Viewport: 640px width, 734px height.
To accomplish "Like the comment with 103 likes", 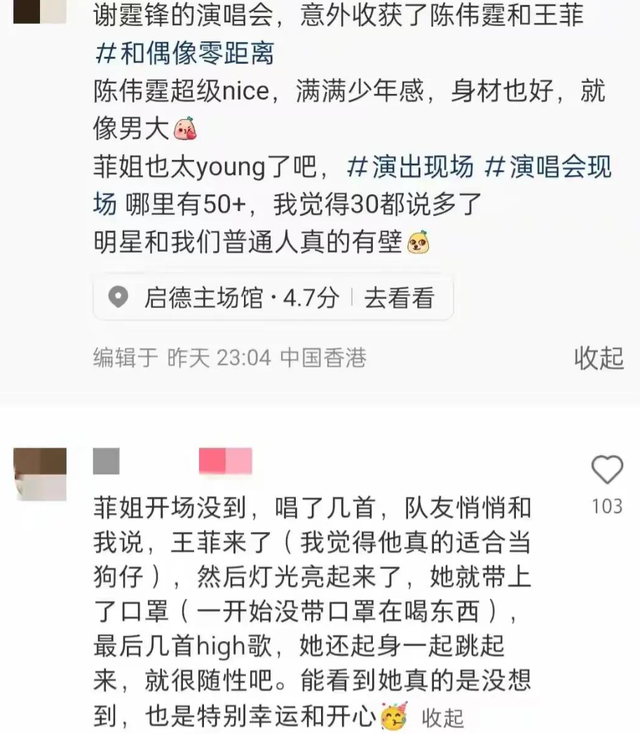I will [606, 470].
